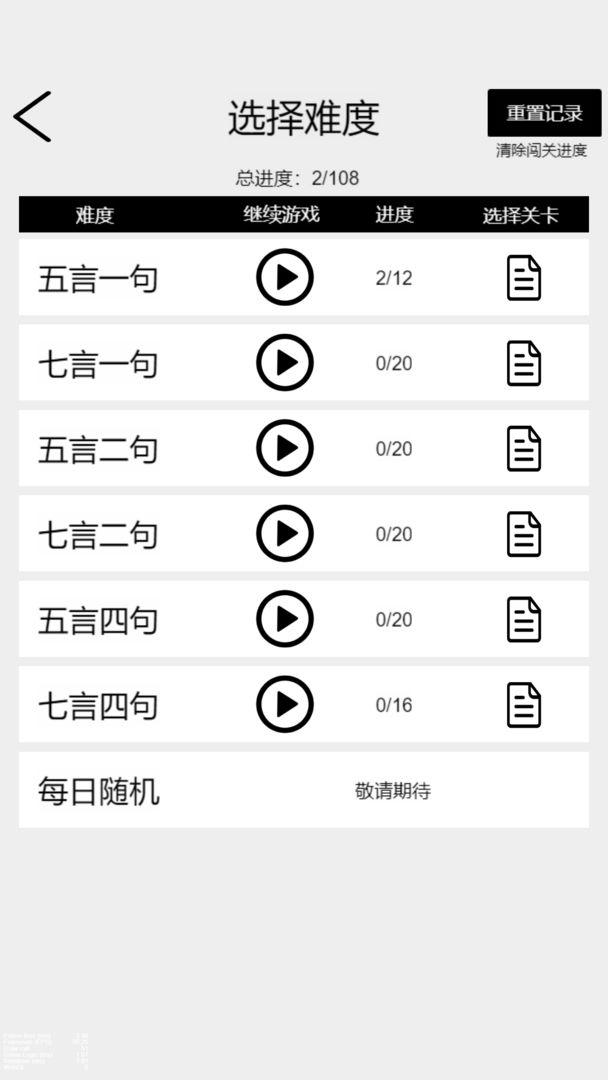Go back with the arrow icon
This screenshot has height=1080, width=608.
[32, 117]
